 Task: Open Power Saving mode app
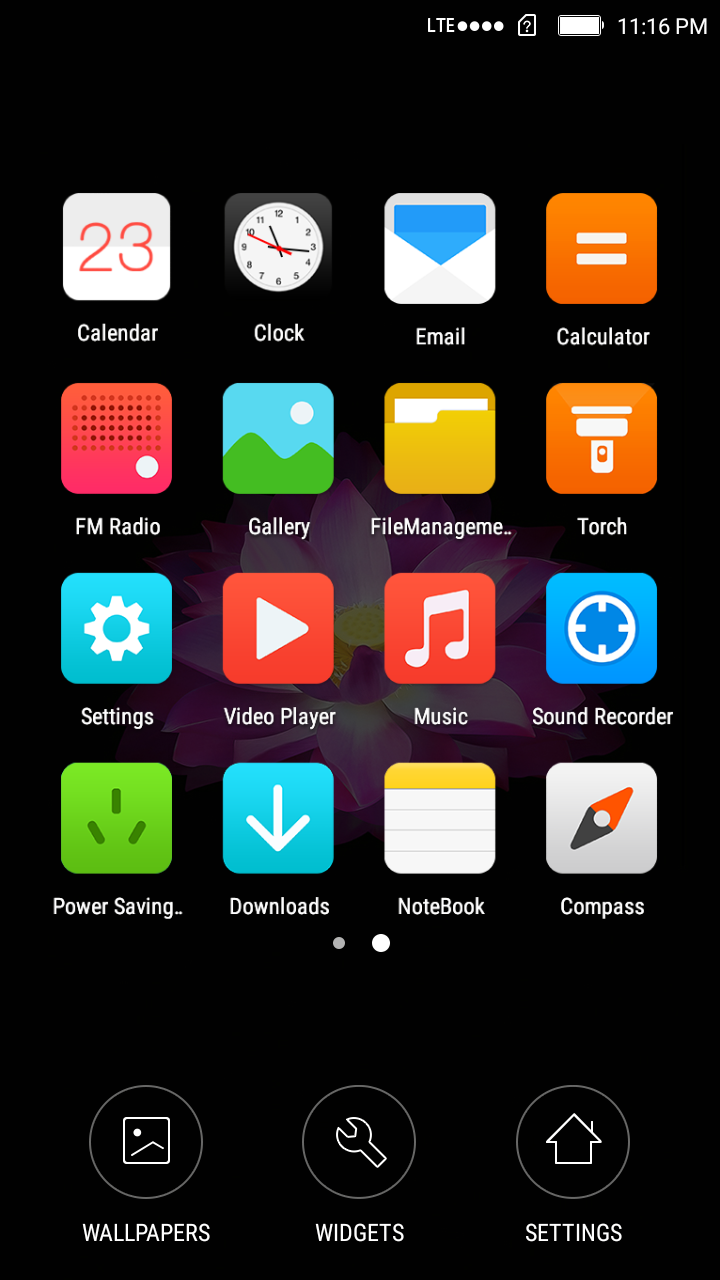(x=116, y=818)
